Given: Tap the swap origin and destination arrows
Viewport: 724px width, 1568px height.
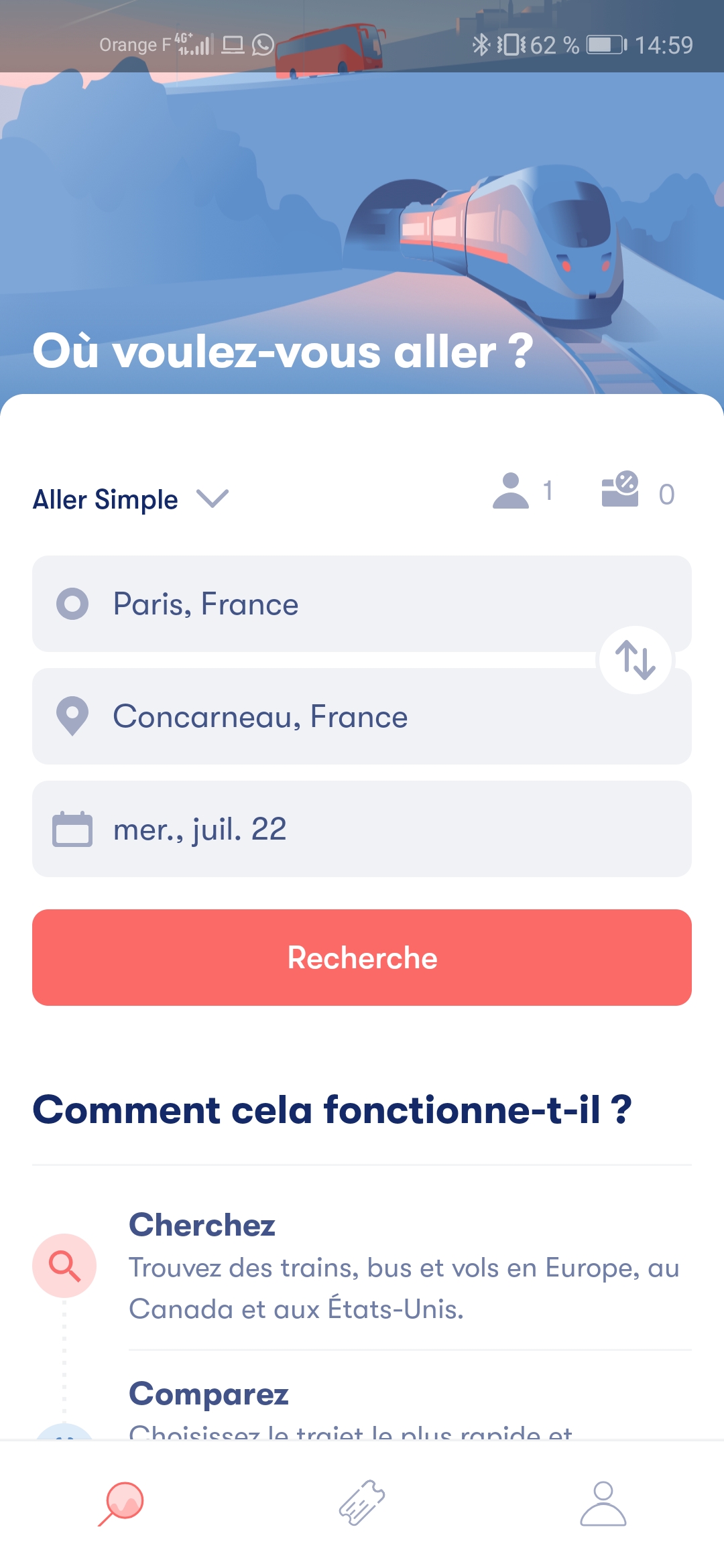Looking at the screenshot, I should (x=635, y=660).
